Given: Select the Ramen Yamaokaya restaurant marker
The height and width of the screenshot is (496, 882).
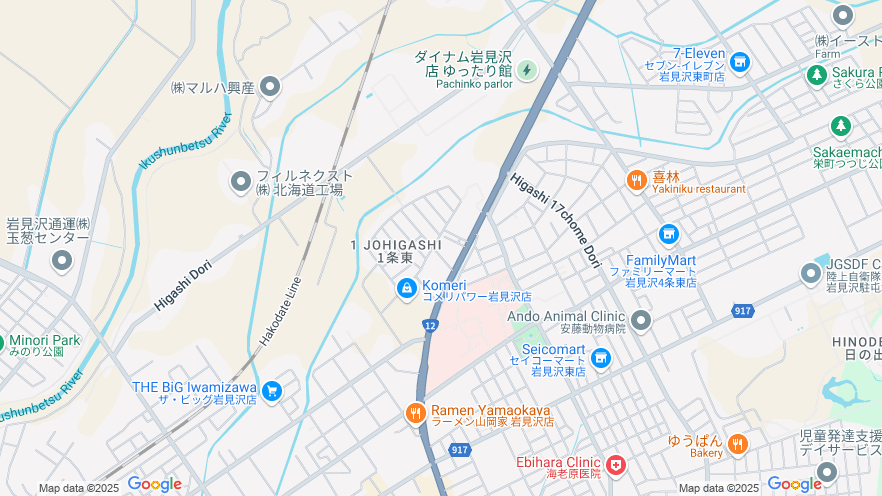Looking at the screenshot, I should (416, 413).
